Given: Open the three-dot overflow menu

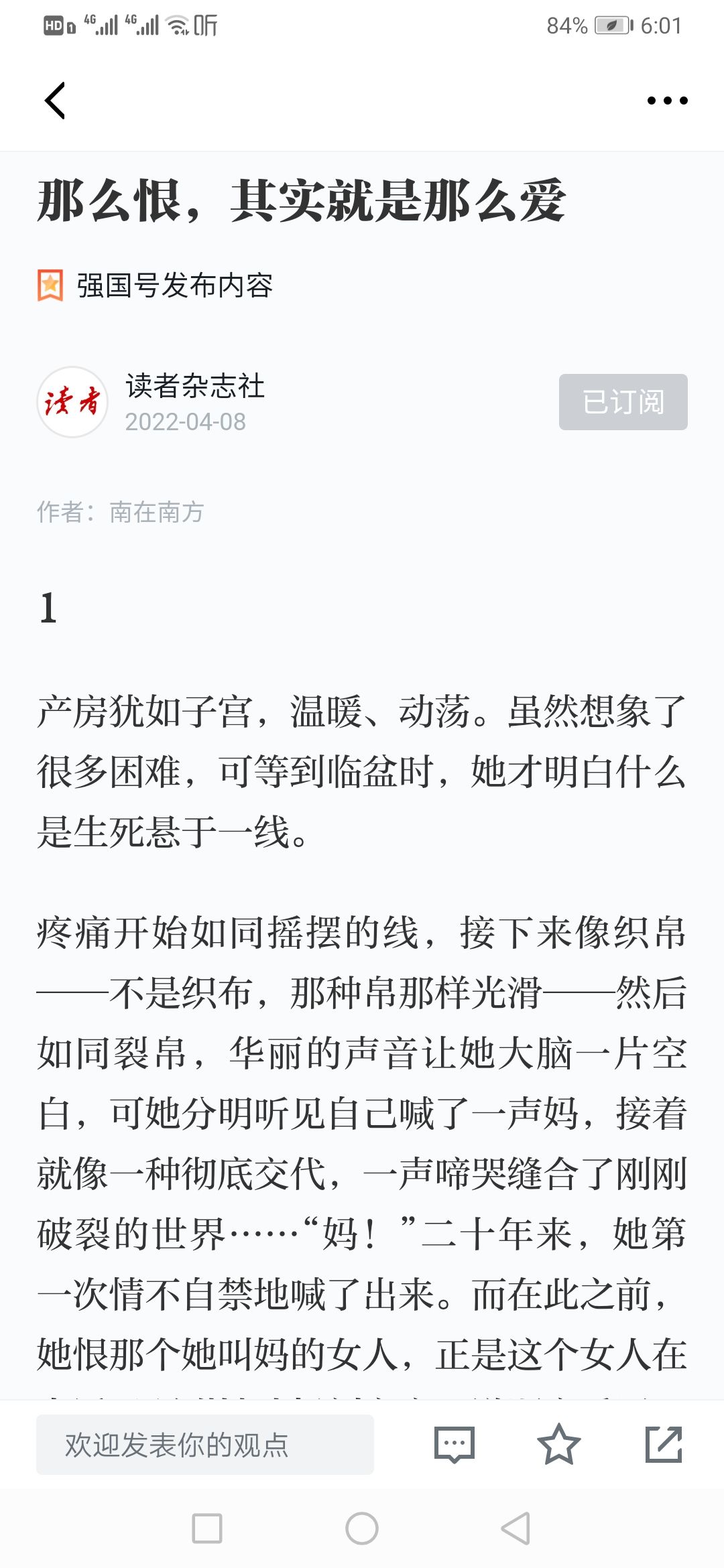Looking at the screenshot, I should [x=667, y=101].
